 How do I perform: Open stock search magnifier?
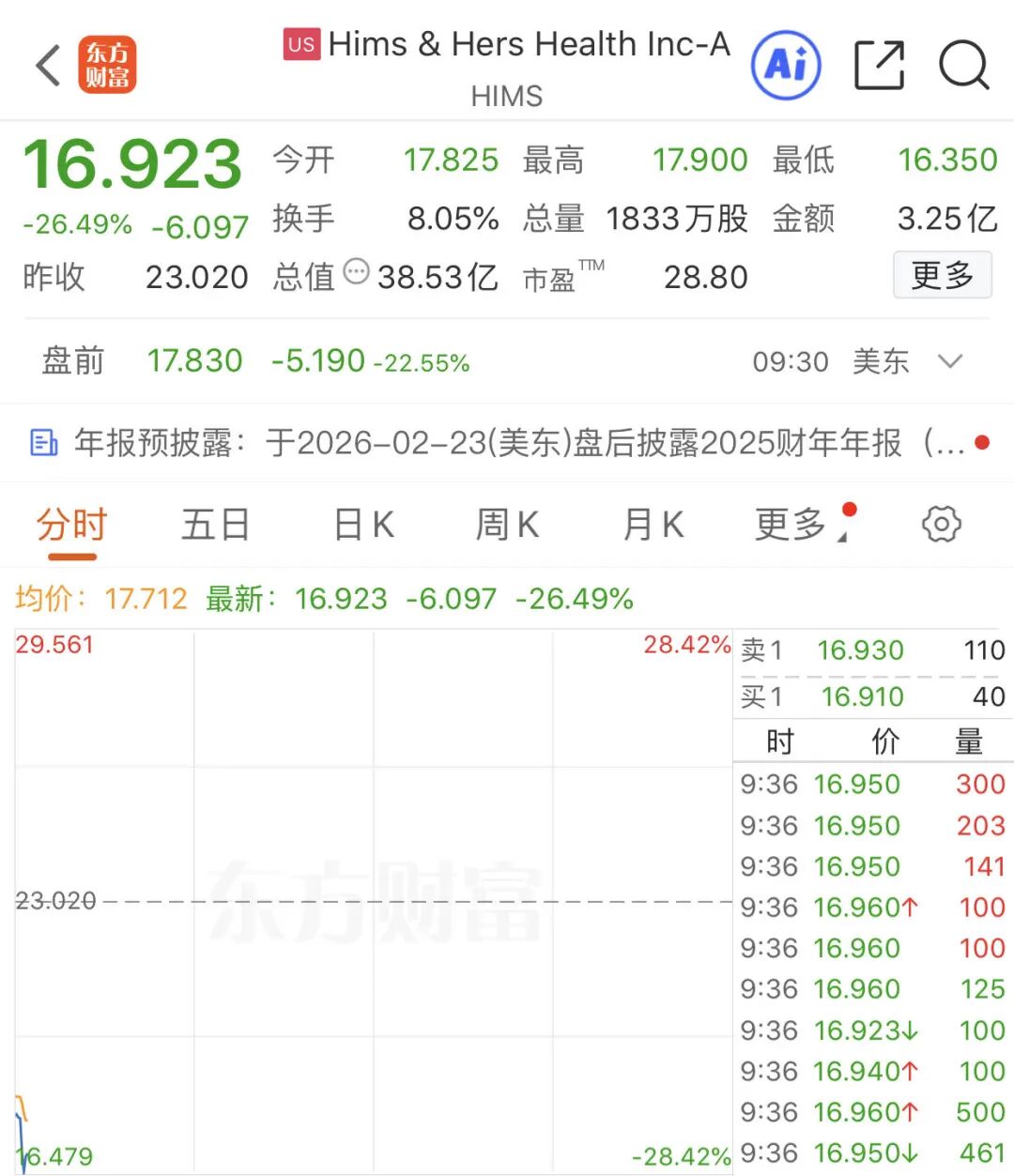pyautogui.click(x=963, y=65)
